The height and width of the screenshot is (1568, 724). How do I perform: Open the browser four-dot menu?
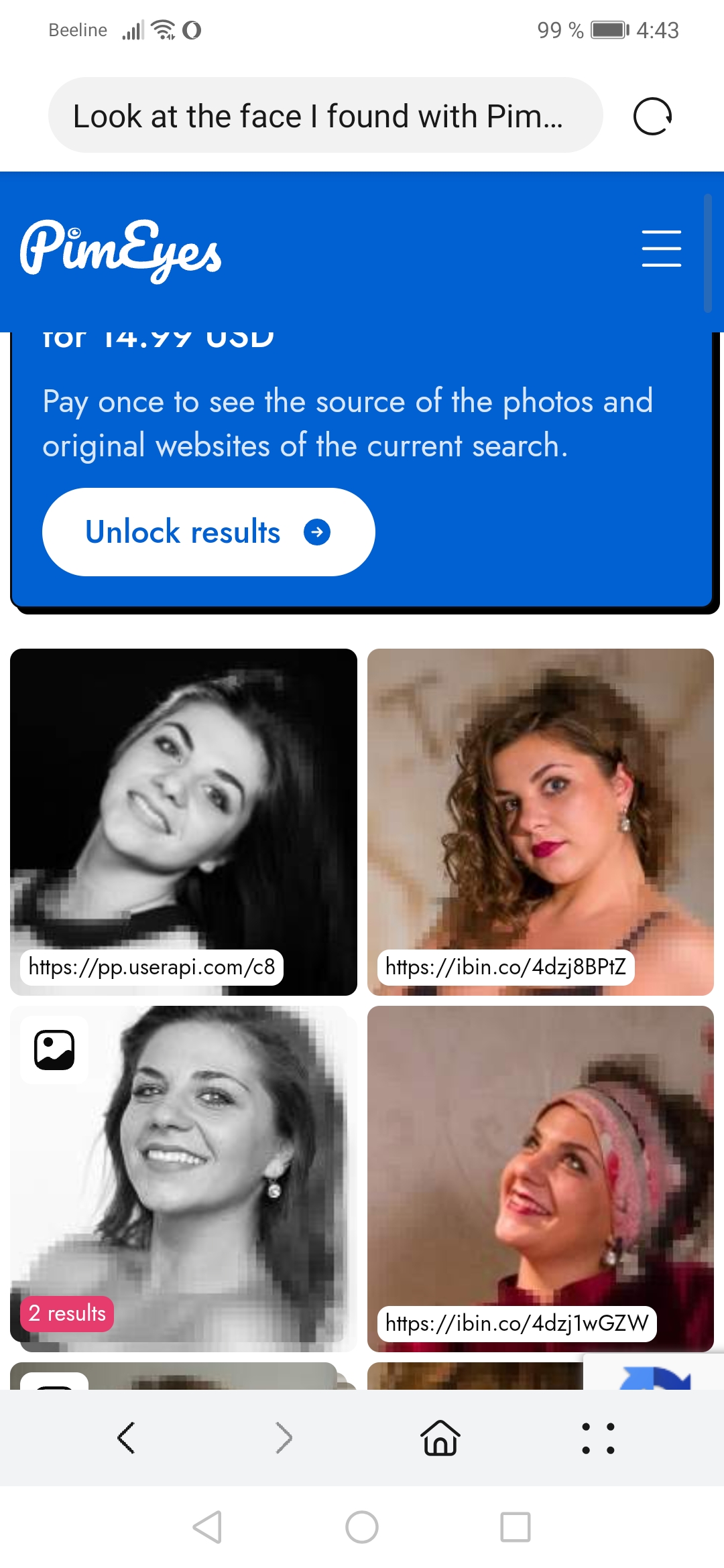pyautogui.click(x=598, y=1437)
